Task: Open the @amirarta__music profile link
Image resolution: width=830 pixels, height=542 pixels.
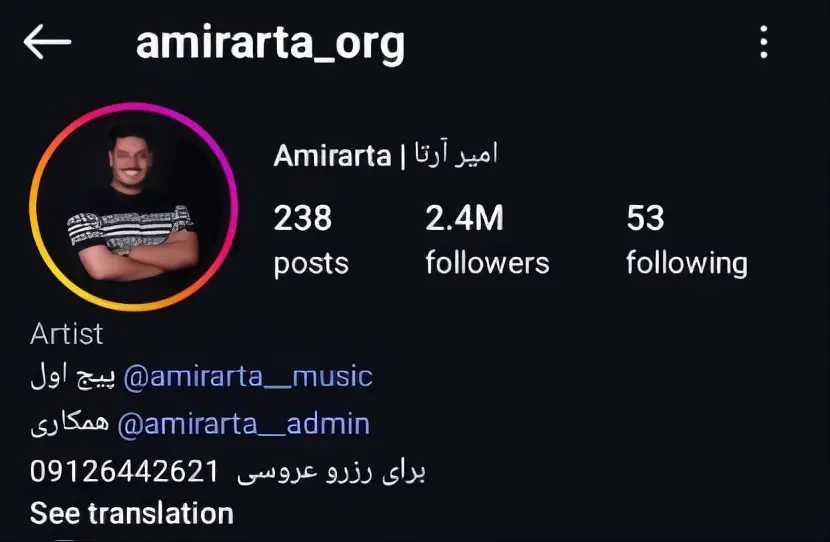Action: point(247,377)
